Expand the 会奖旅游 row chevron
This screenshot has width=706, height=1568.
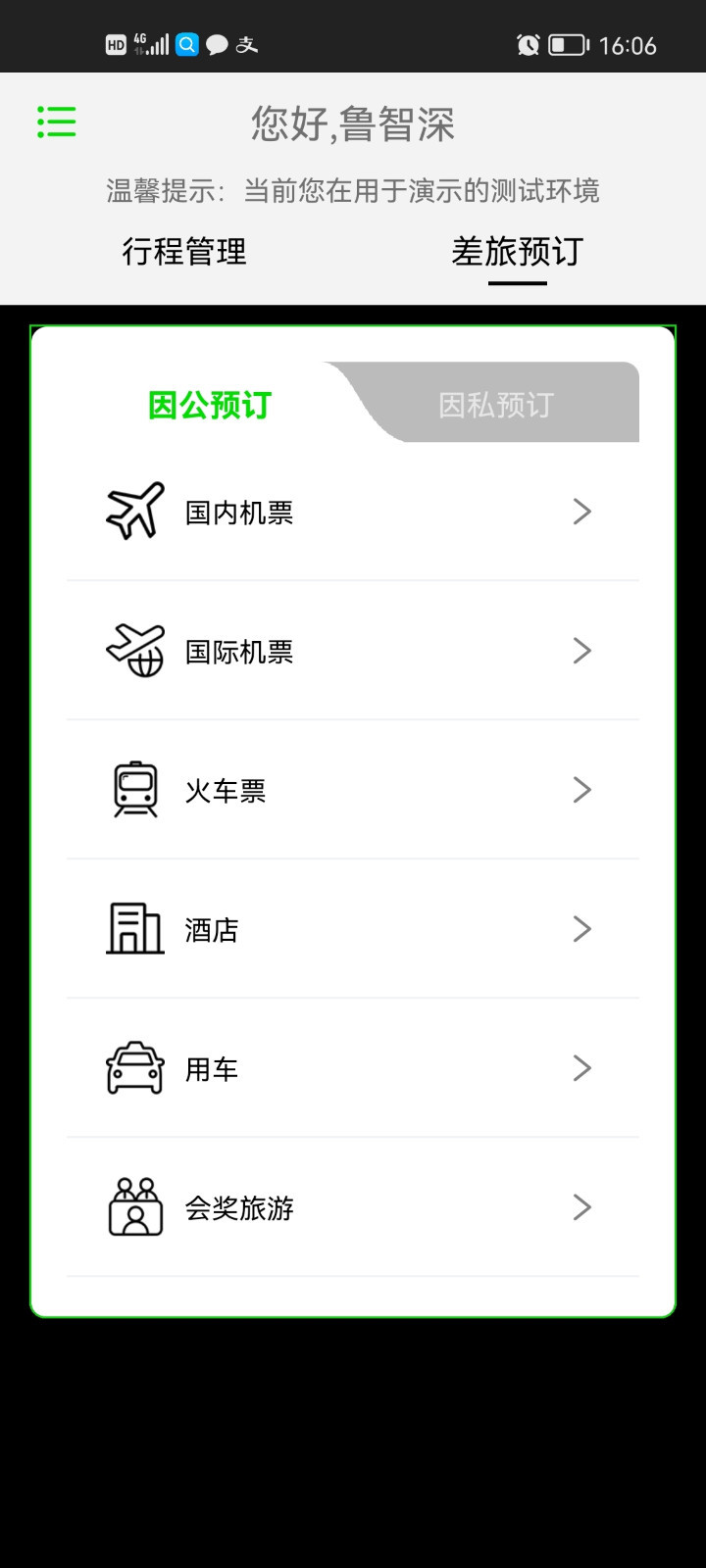[x=582, y=1207]
